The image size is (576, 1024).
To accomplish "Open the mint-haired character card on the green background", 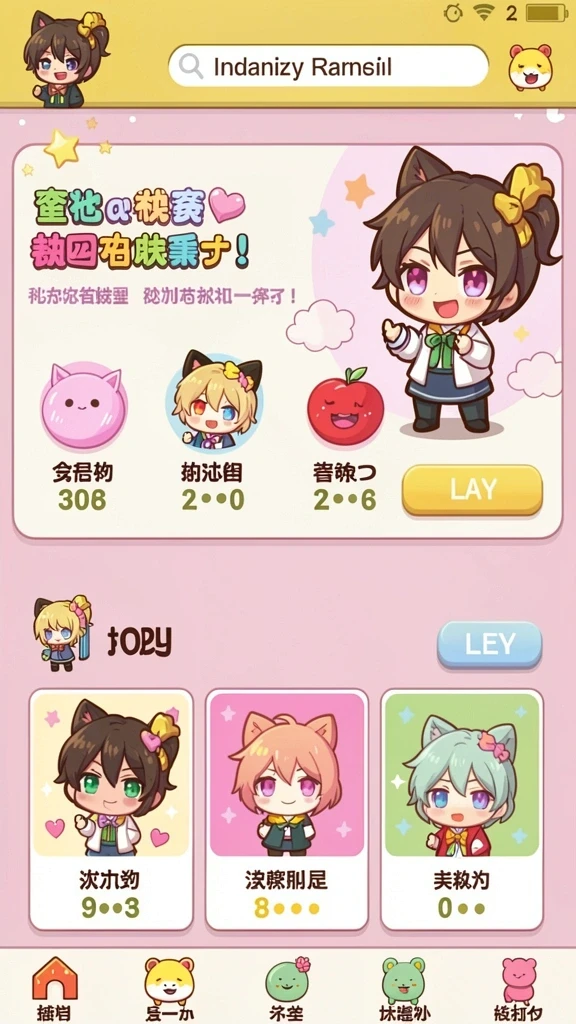I will click(x=462, y=809).
